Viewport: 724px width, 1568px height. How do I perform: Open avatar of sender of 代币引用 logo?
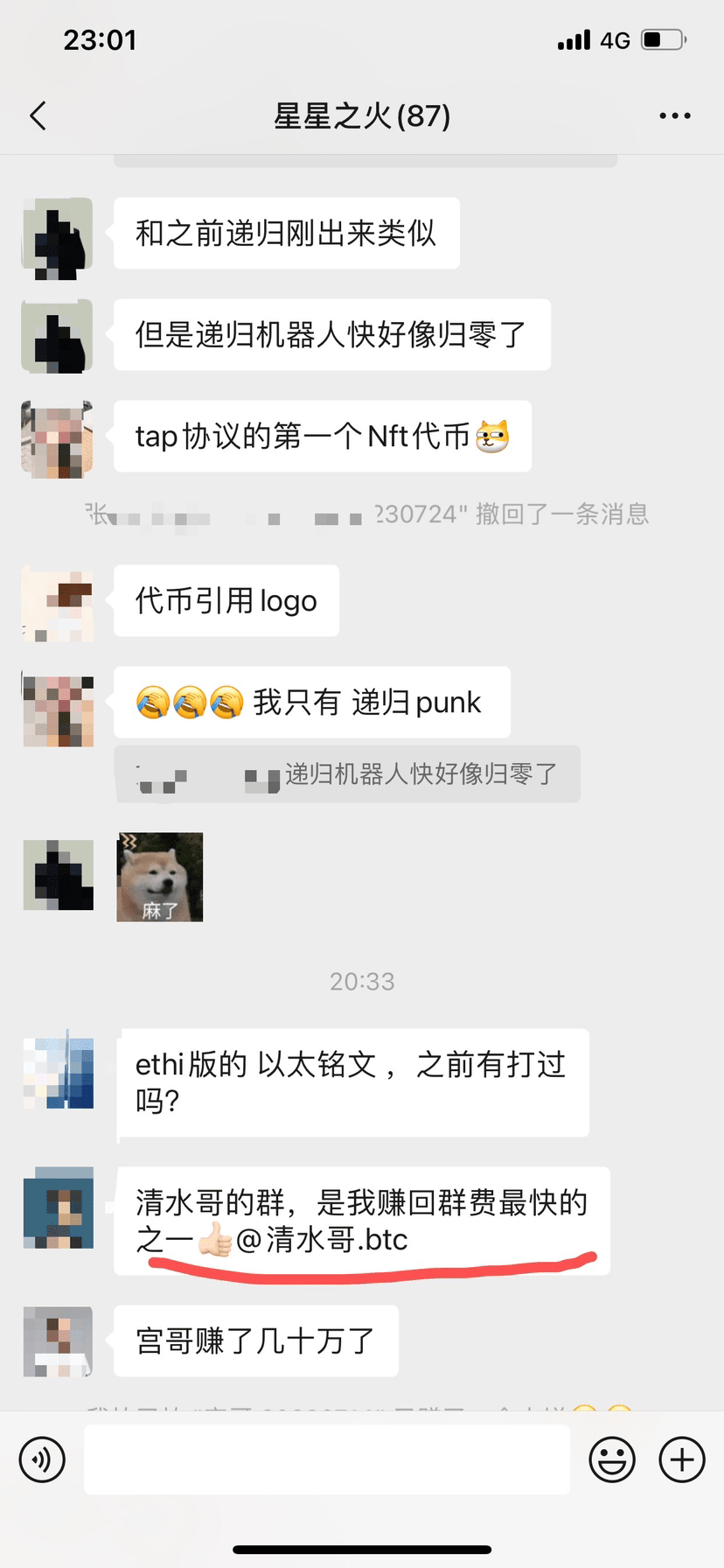[x=58, y=604]
